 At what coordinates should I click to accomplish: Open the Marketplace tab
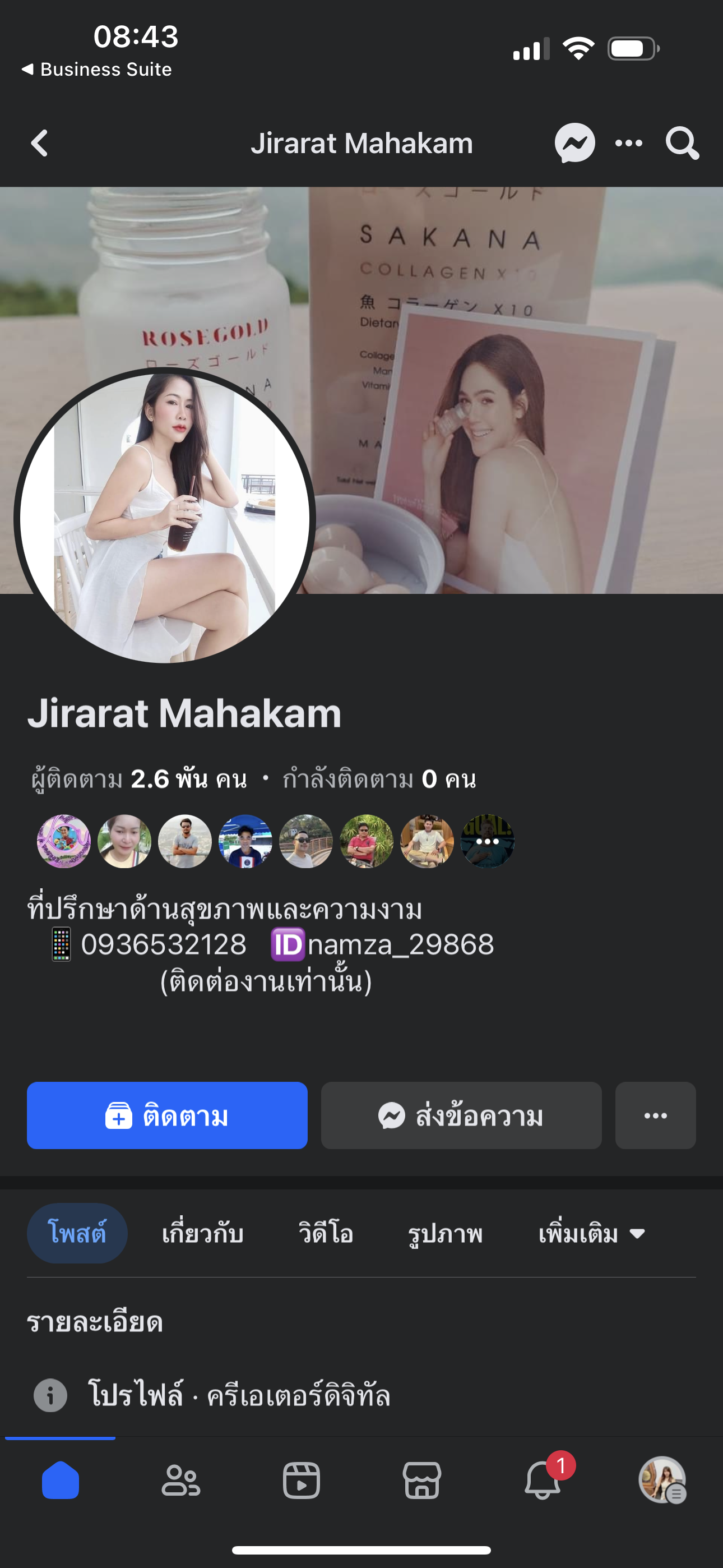click(421, 1481)
